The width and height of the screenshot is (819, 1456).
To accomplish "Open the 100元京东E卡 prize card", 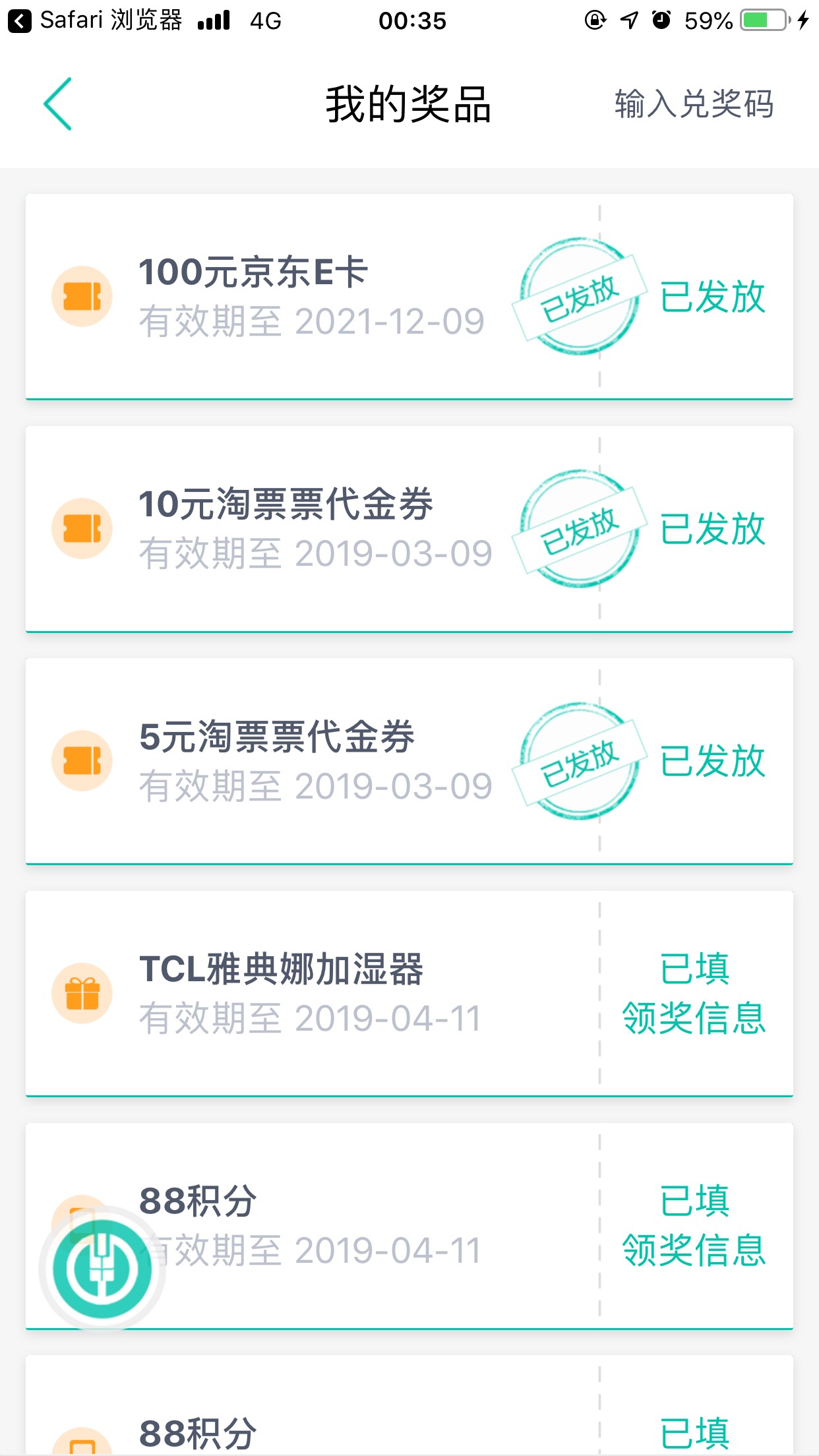I will 409,297.
